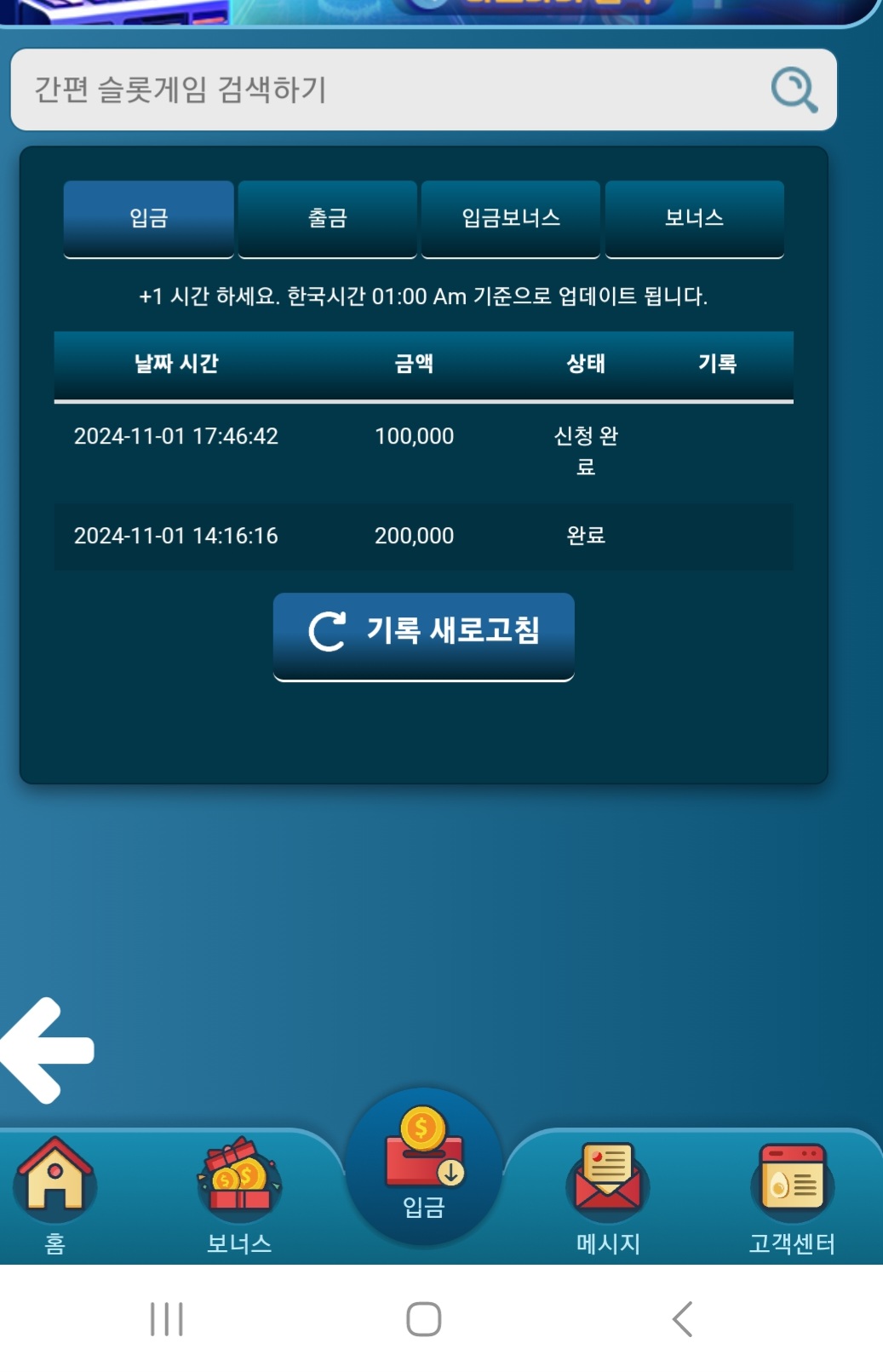Tap the white back arrow

[x=47, y=1050]
